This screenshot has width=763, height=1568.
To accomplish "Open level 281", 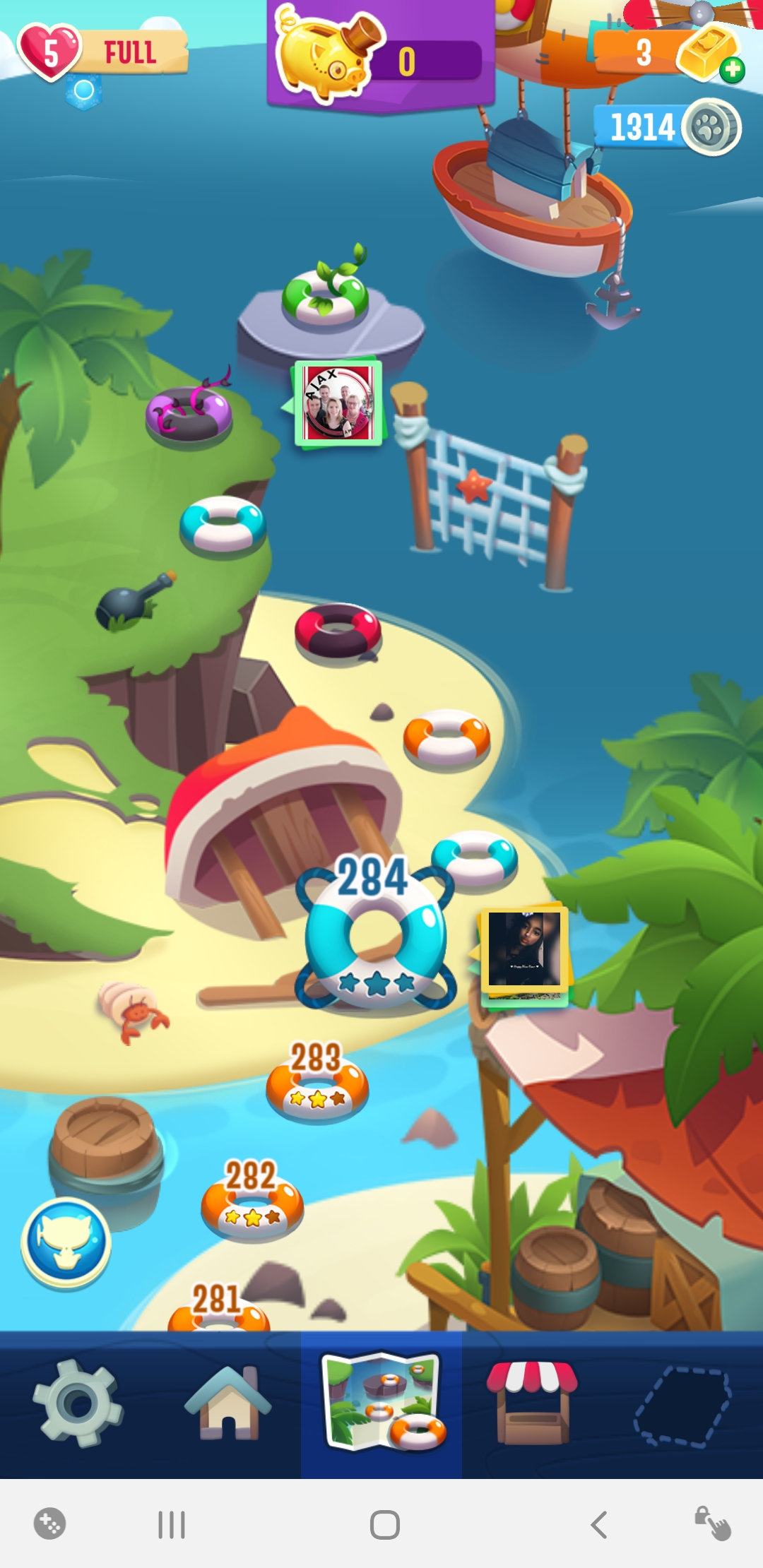I will tap(218, 1310).
